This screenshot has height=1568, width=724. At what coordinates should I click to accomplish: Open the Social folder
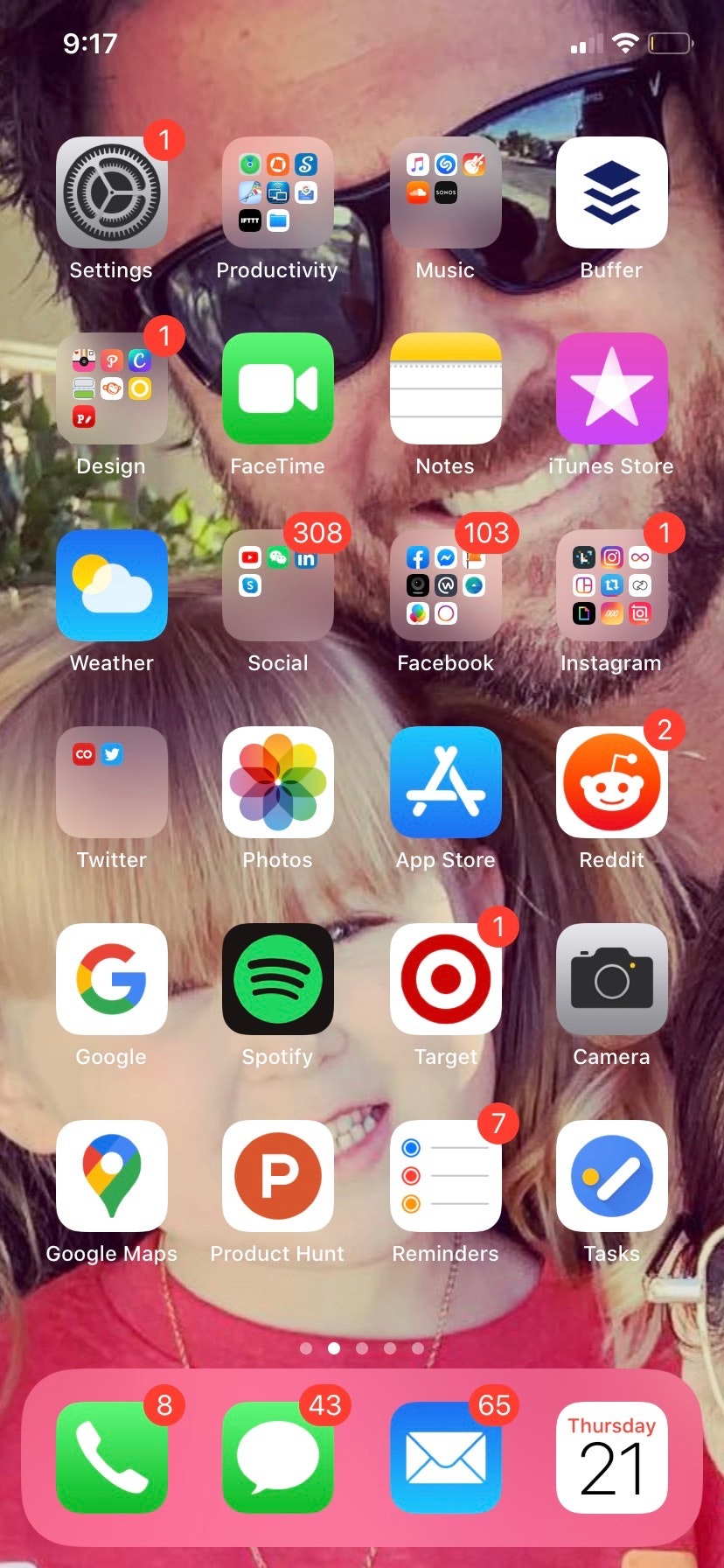tap(278, 585)
